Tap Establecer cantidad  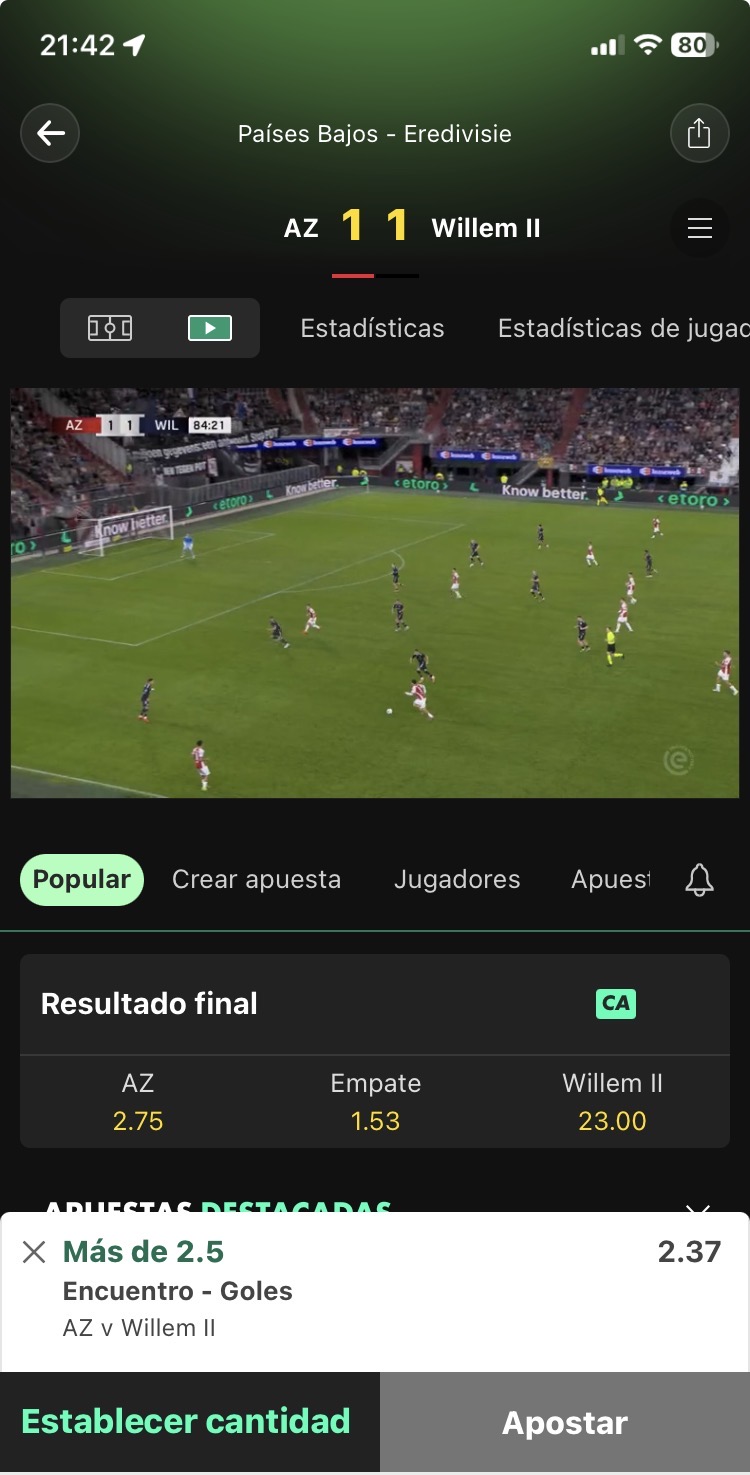pyautogui.click(x=186, y=1422)
